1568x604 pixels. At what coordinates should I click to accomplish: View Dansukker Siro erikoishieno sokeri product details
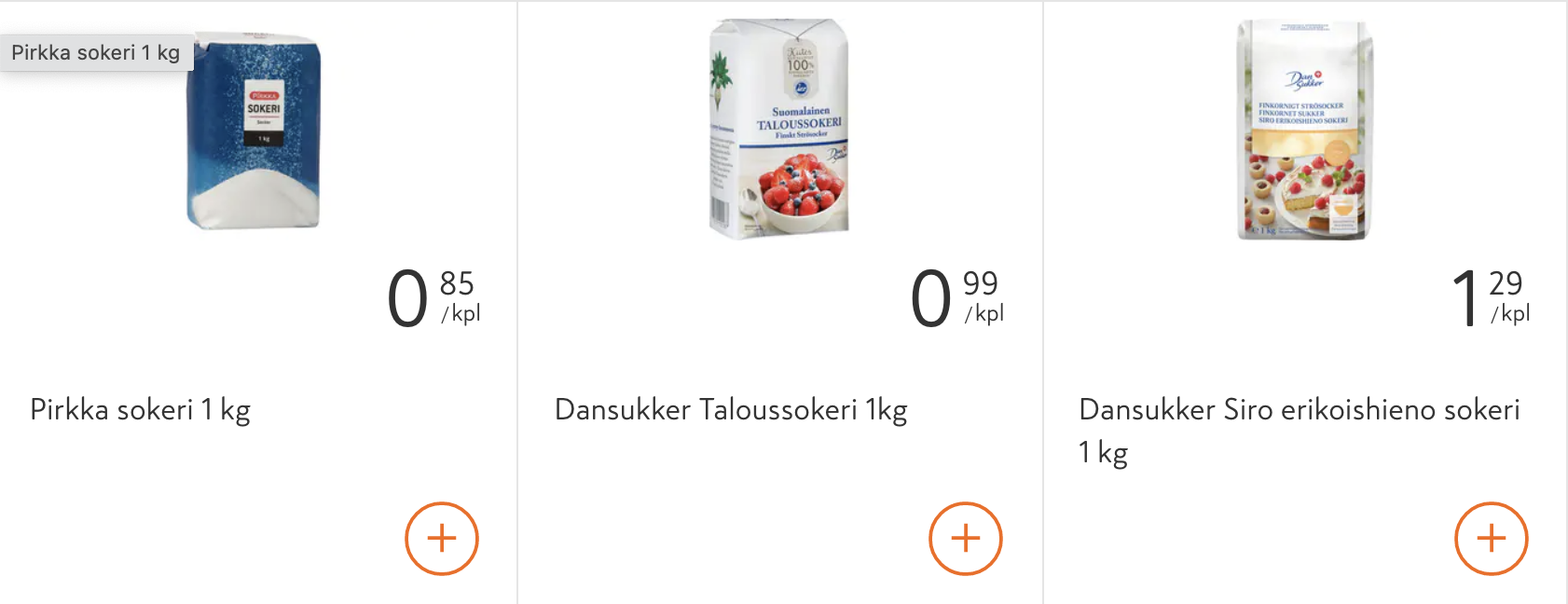1299,410
